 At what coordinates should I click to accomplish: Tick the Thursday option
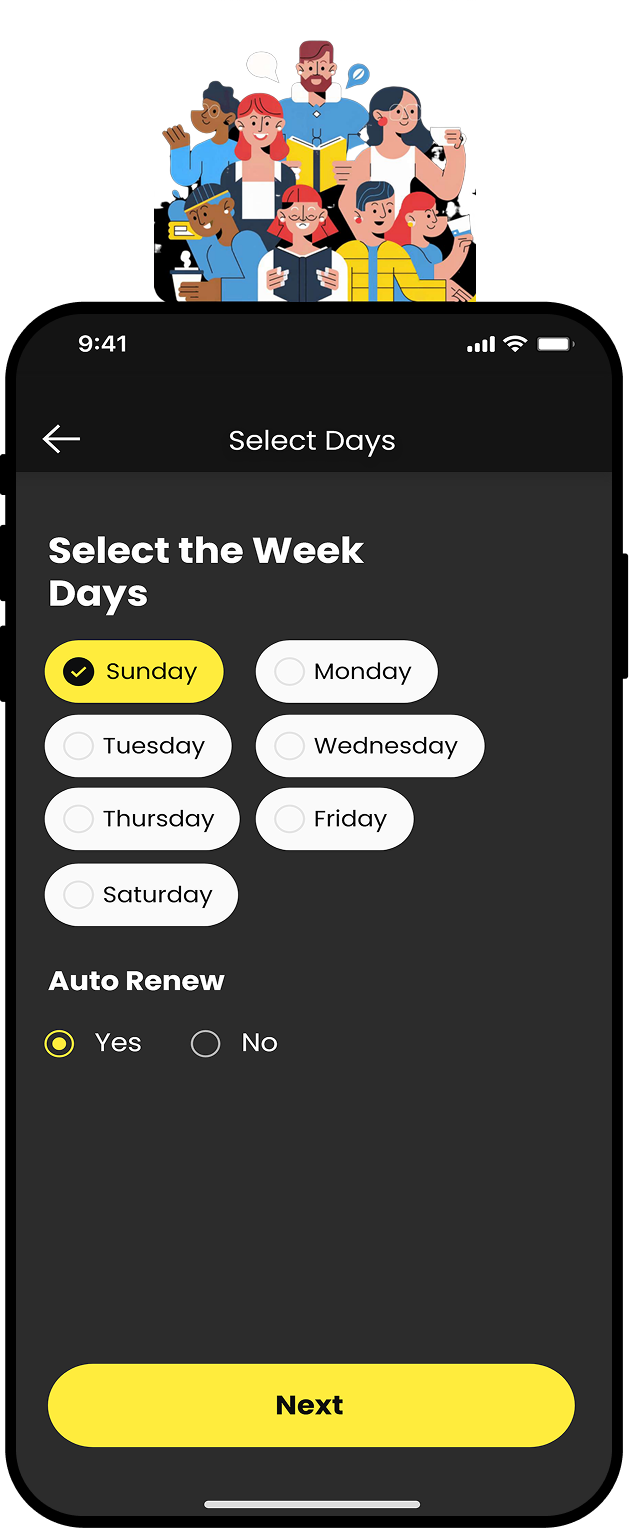142,819
